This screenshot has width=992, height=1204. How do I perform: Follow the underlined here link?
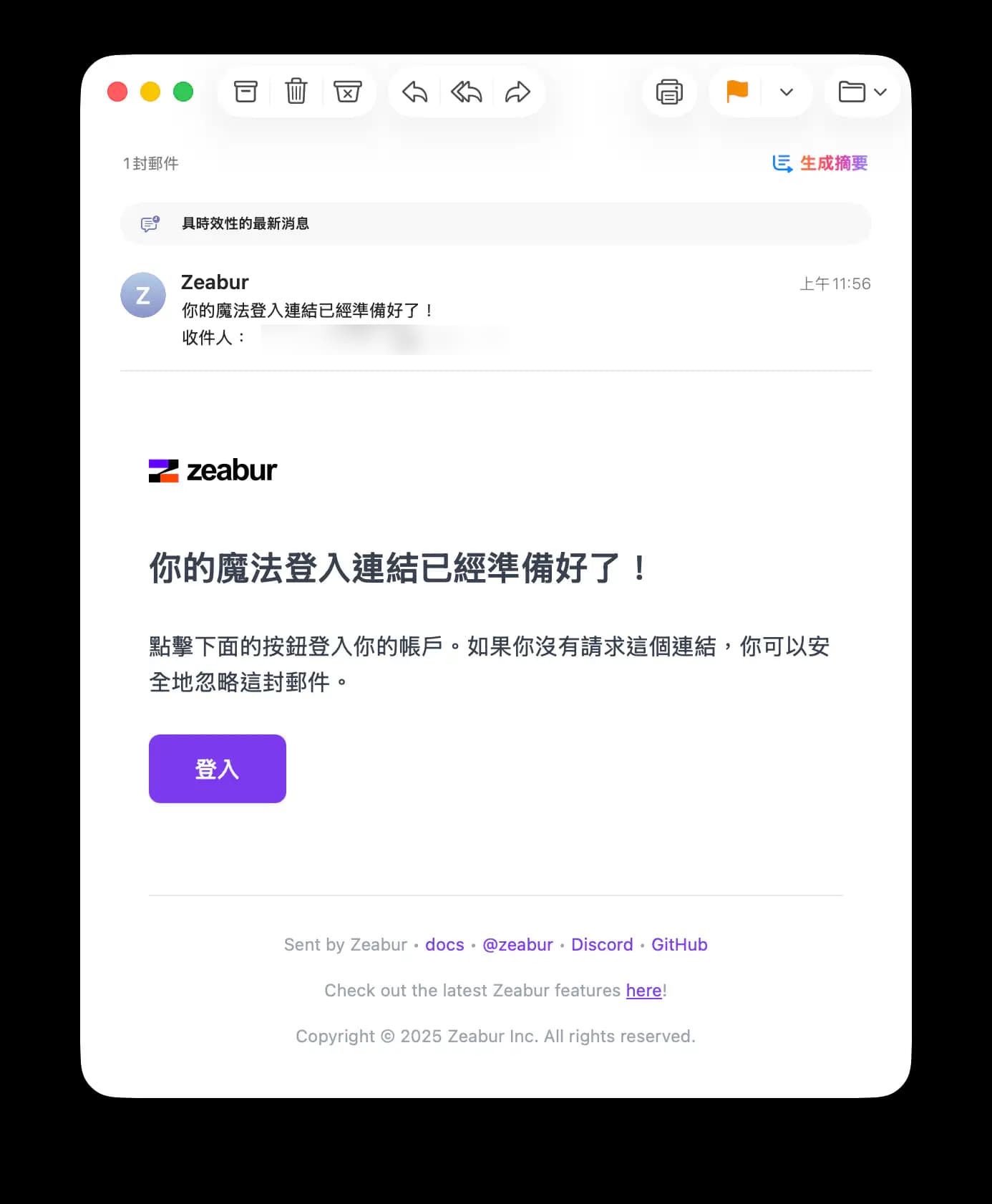click(643, 991)
